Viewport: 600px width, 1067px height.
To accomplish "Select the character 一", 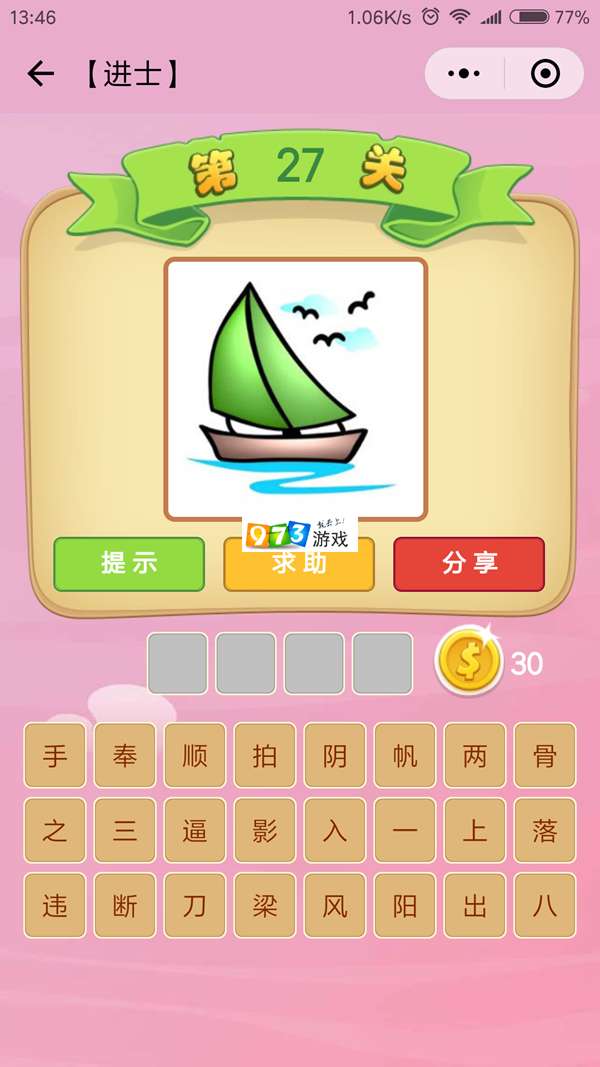I will (x=405, y=831).
